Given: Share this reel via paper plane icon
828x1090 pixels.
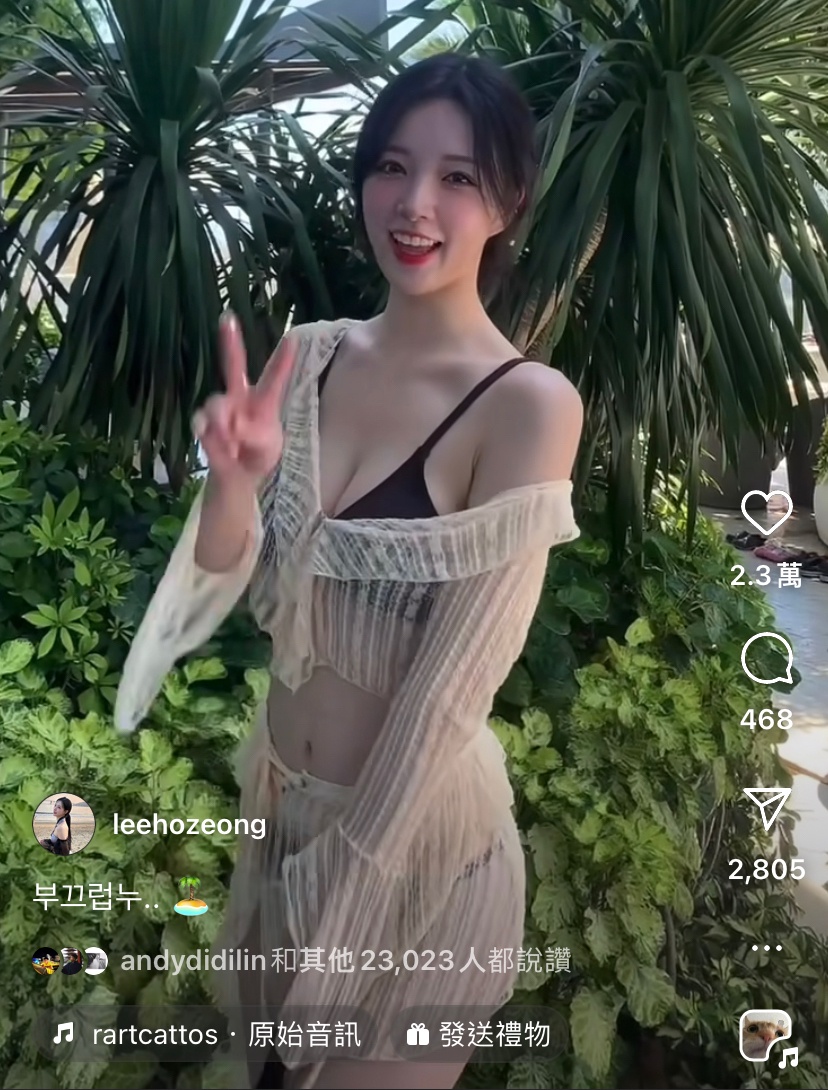Looking at the screenshot, I should click(767, 808).
